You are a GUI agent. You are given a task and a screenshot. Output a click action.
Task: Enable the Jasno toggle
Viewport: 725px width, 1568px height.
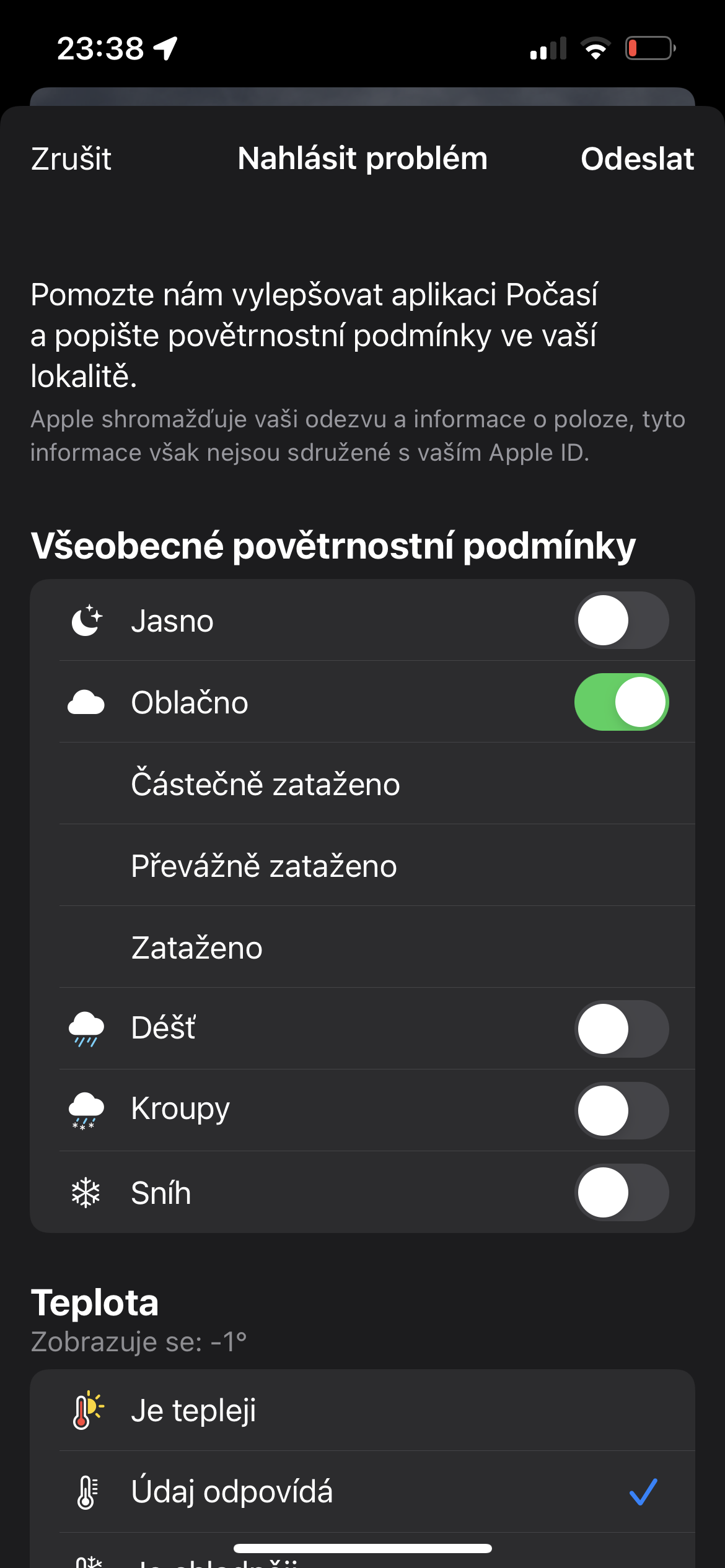coord(621,621)
